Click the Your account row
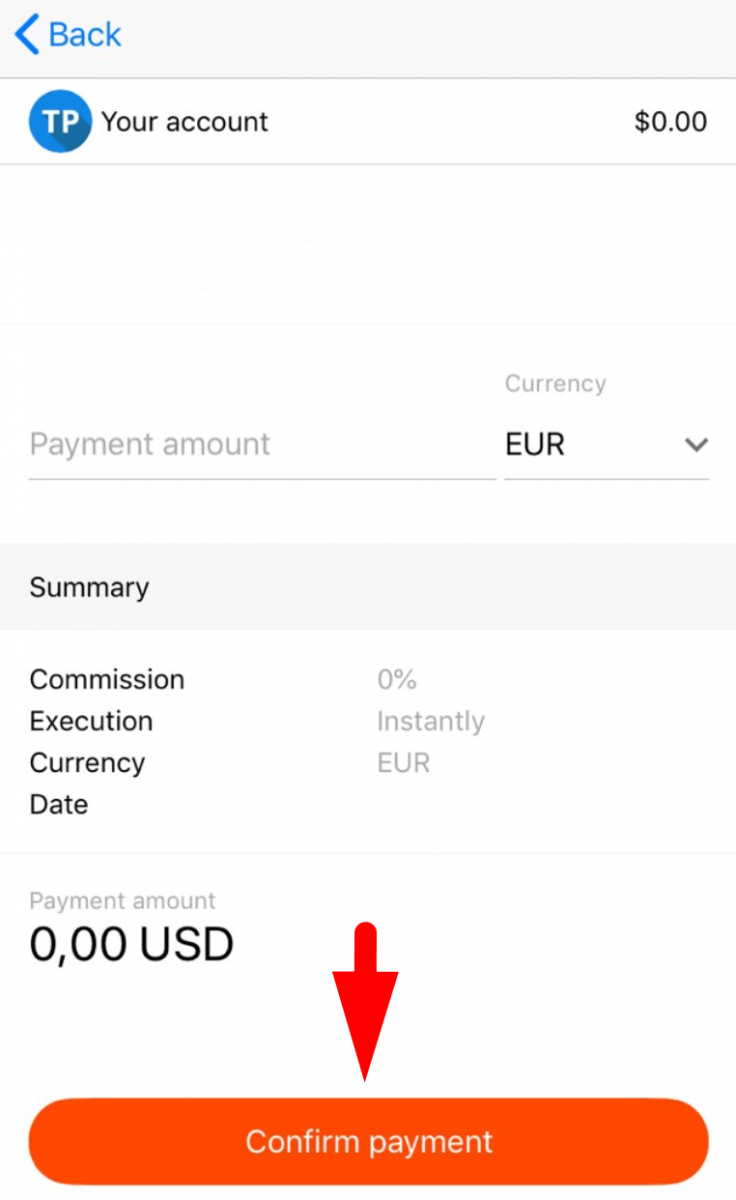The width and height of the screenshot is (736, 1200). pos(184,121)
